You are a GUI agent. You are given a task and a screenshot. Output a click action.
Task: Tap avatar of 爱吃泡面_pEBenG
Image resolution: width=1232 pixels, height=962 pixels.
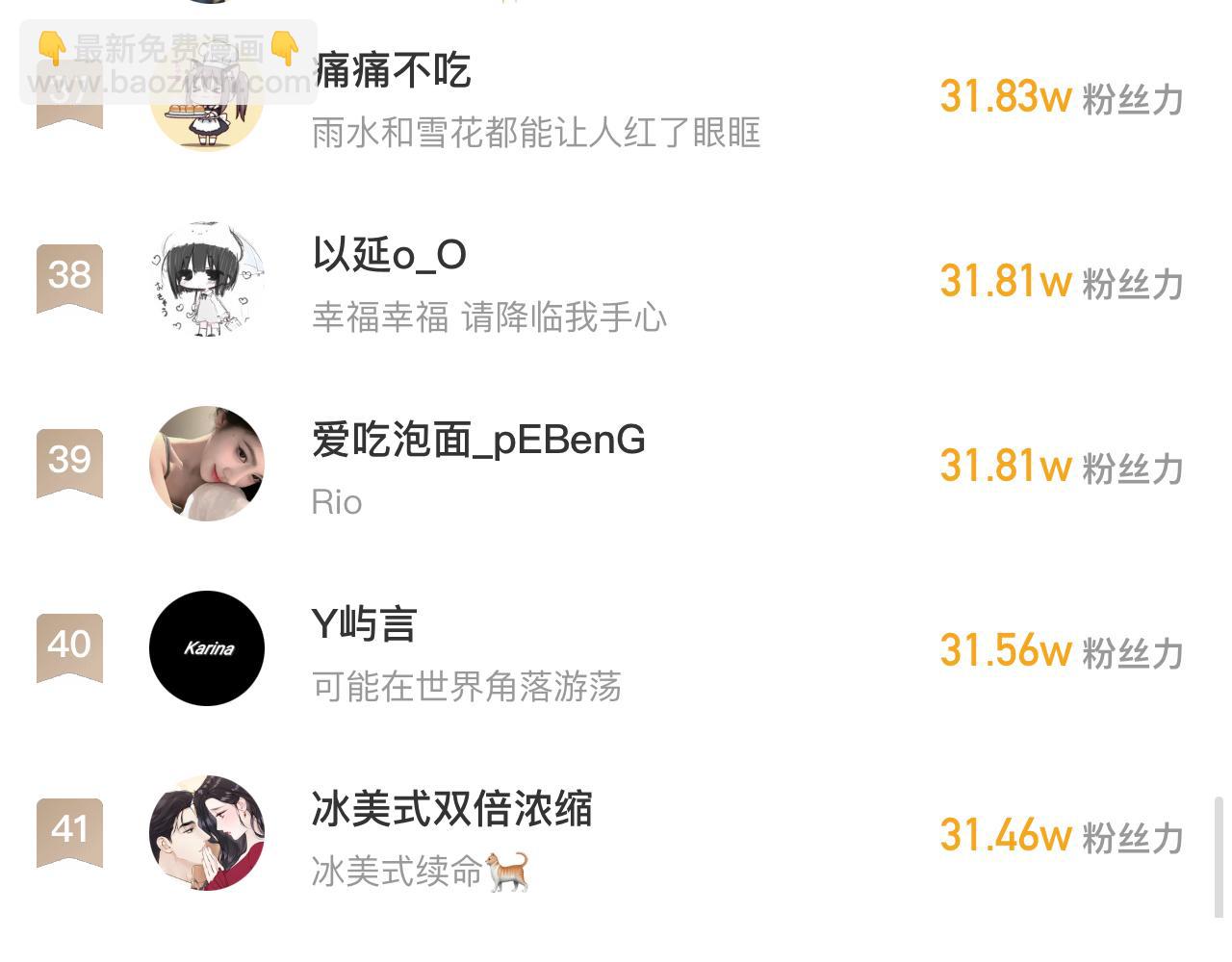207,464
